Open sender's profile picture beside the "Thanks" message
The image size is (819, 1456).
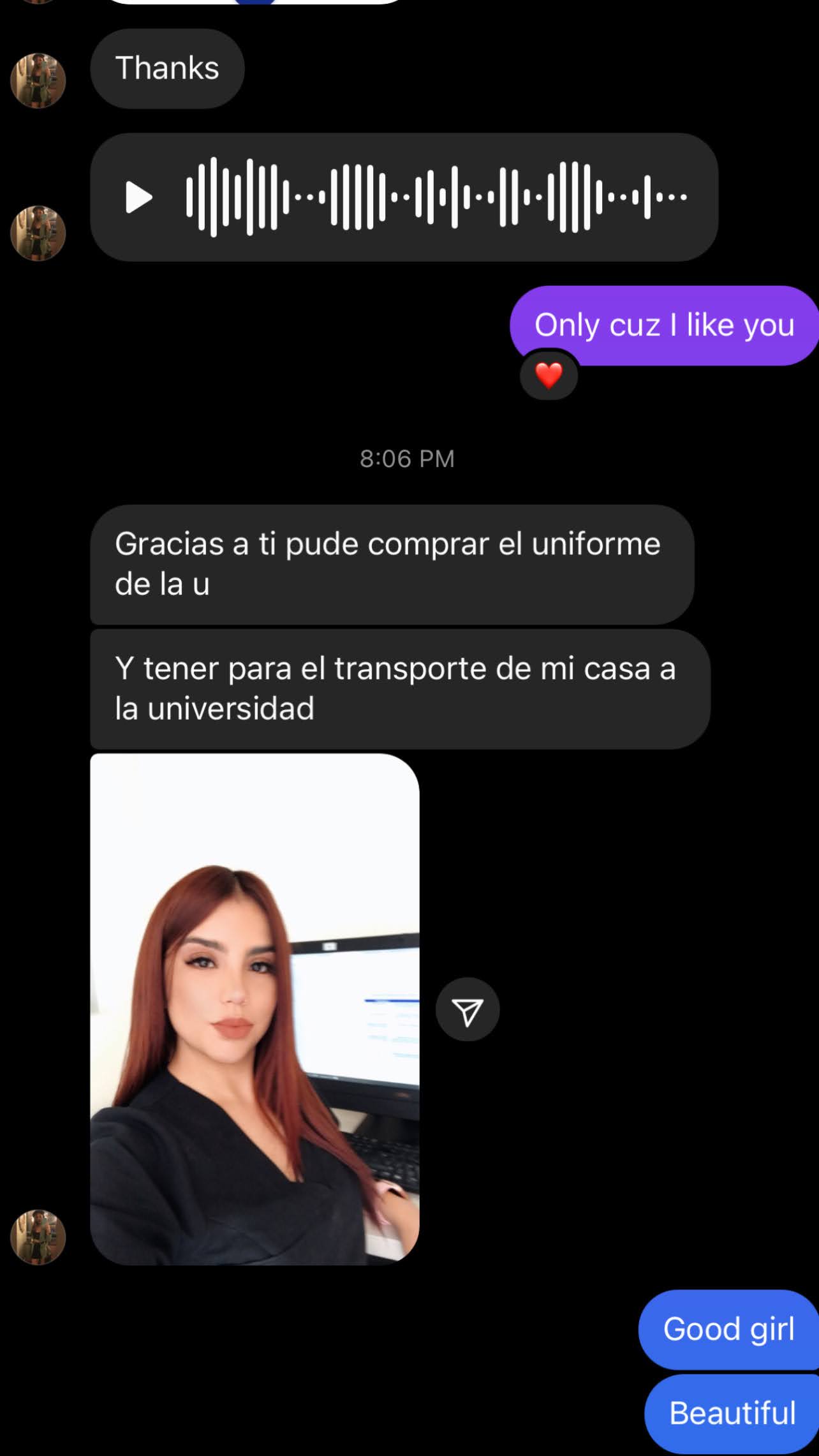click(38, 81)
